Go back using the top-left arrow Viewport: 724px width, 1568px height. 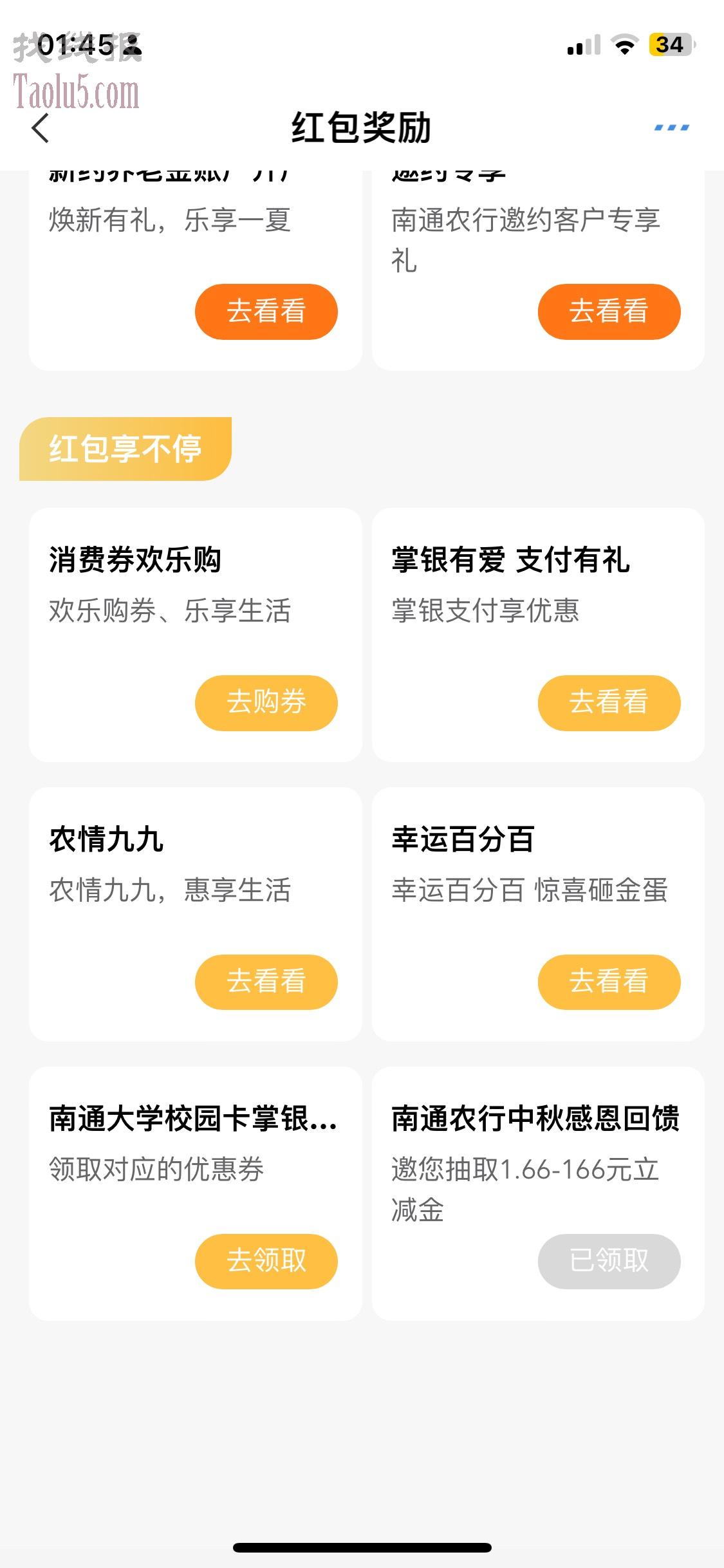click(x=40, y=127)
